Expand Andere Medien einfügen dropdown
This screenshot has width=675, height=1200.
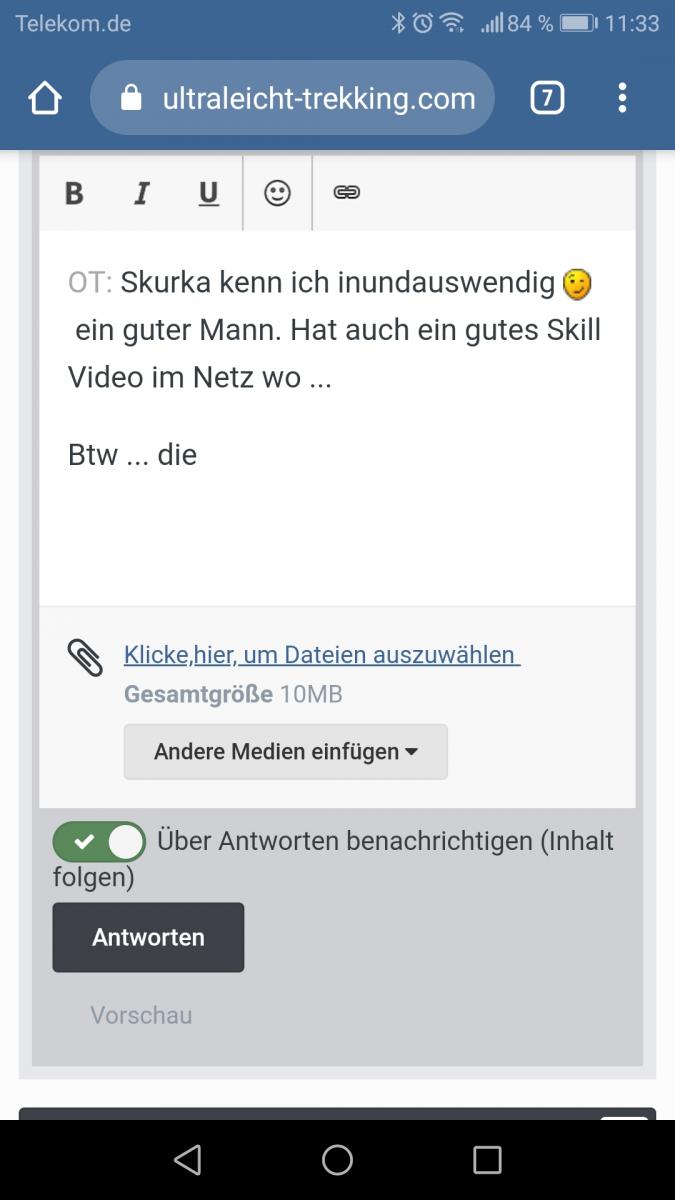click(286, 752)
